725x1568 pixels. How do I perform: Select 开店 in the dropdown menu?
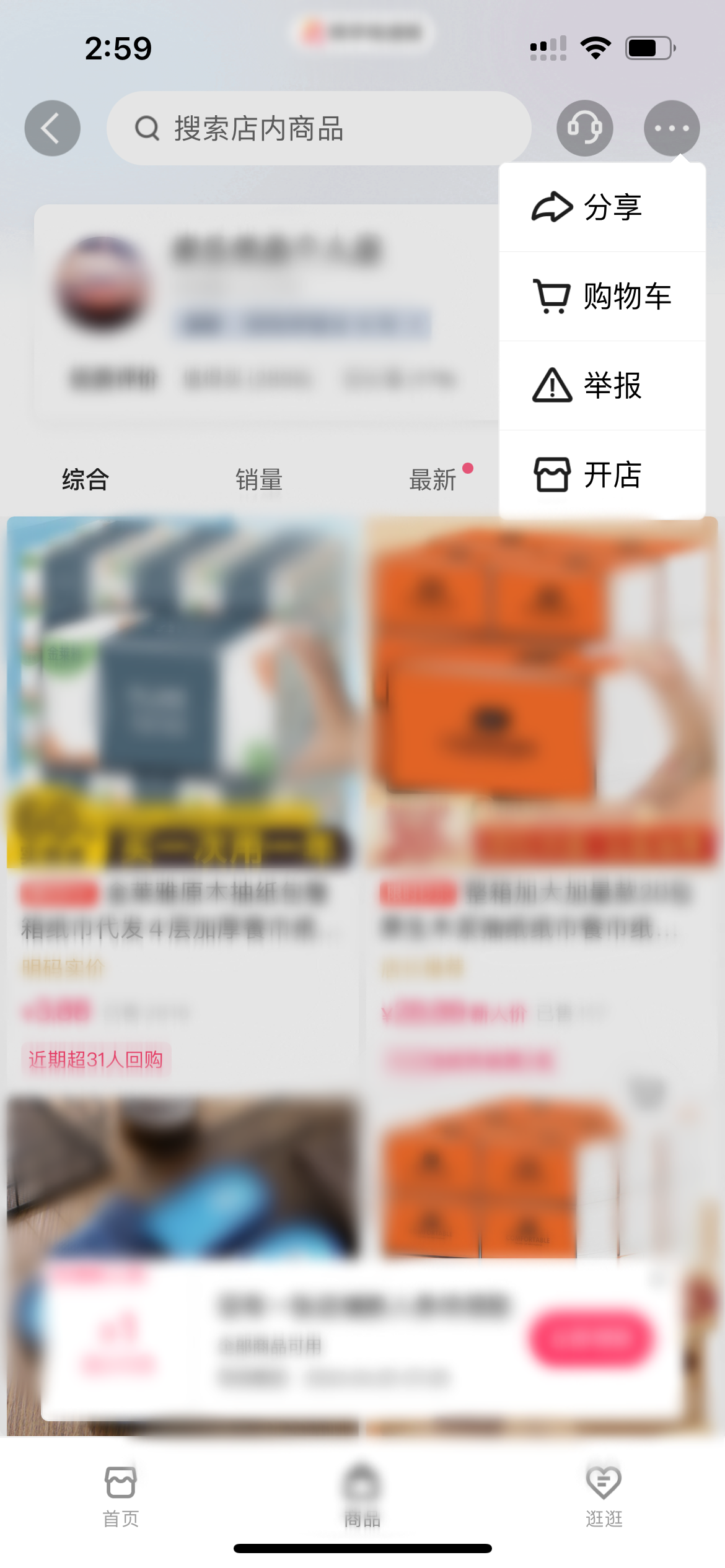tap(602, 475)
